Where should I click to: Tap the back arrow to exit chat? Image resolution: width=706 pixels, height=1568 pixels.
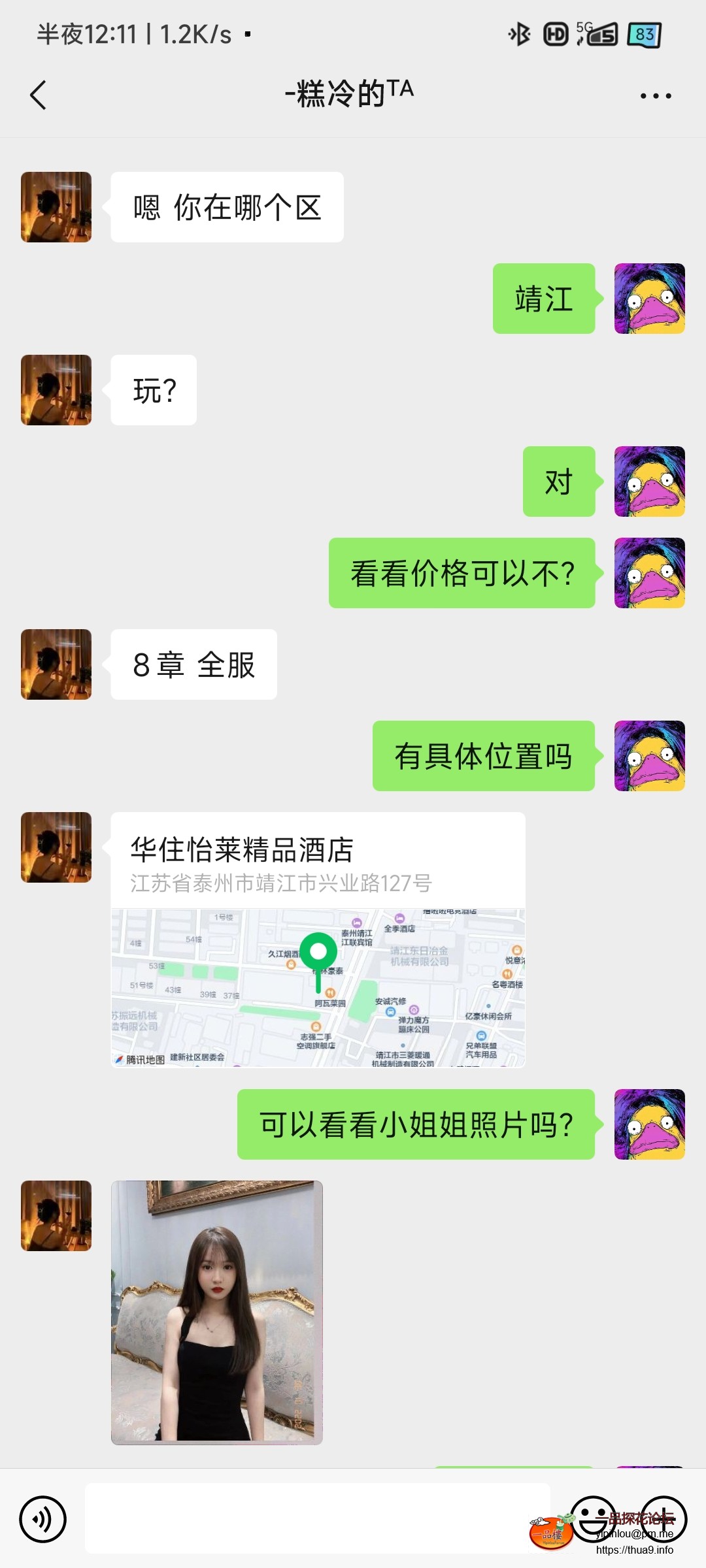coord(39,93)
